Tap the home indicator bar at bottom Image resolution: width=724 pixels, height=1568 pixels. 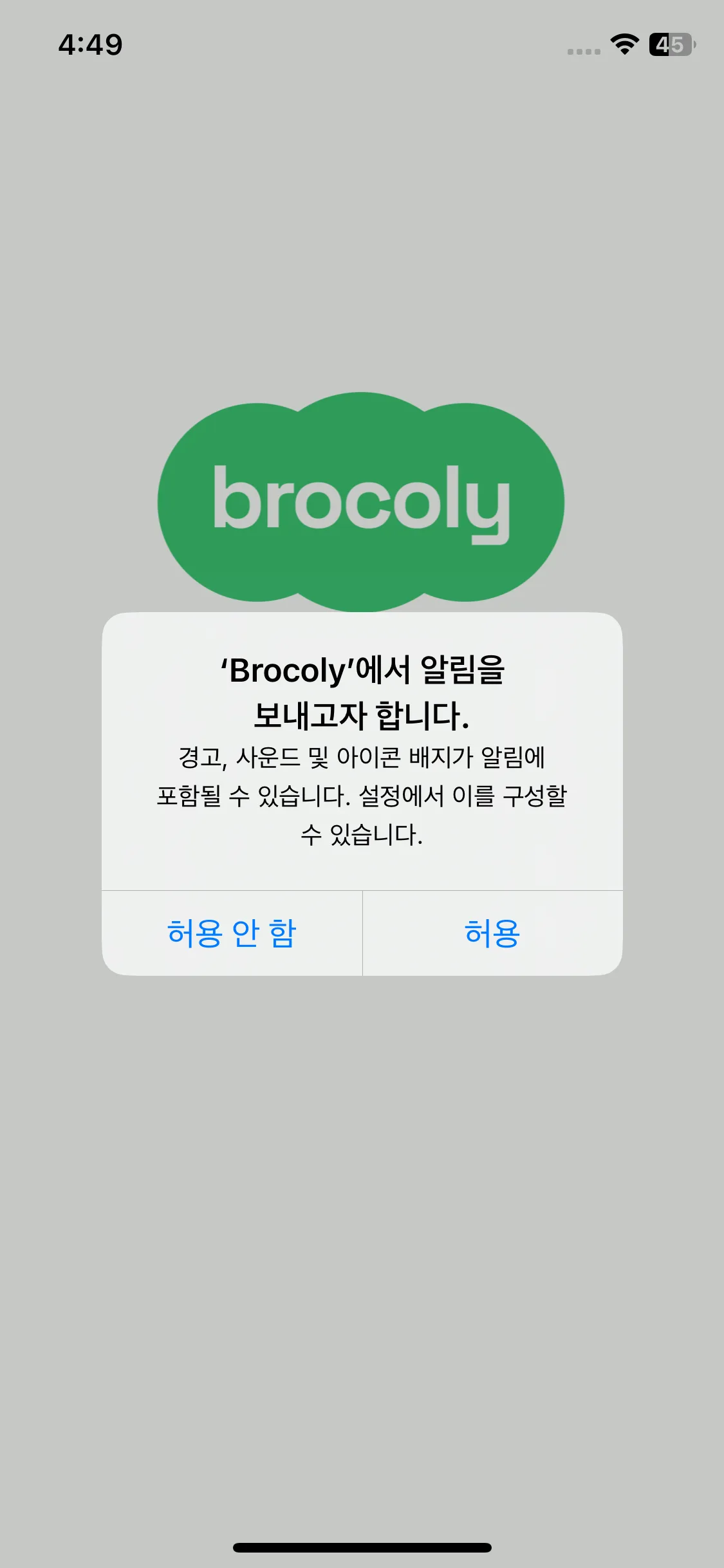[362, 1546]
